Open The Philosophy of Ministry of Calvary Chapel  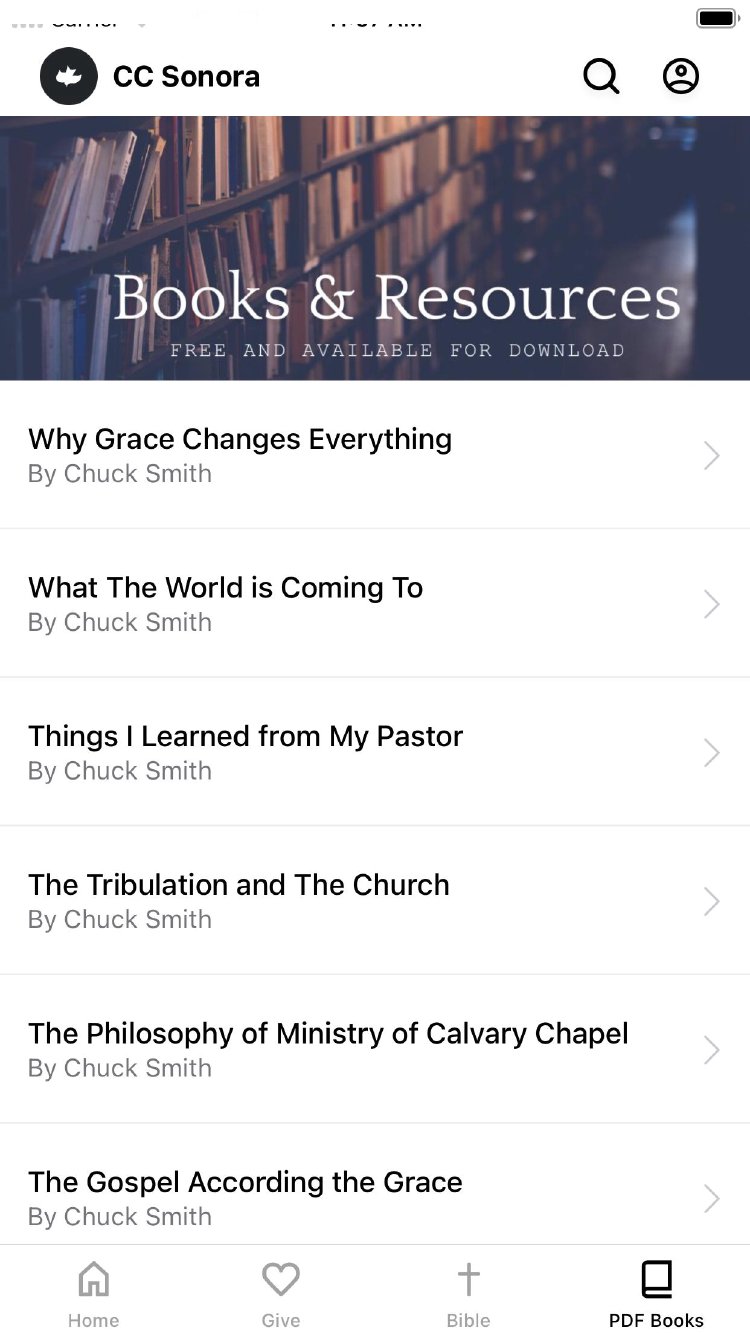(x=374, y=1049)
